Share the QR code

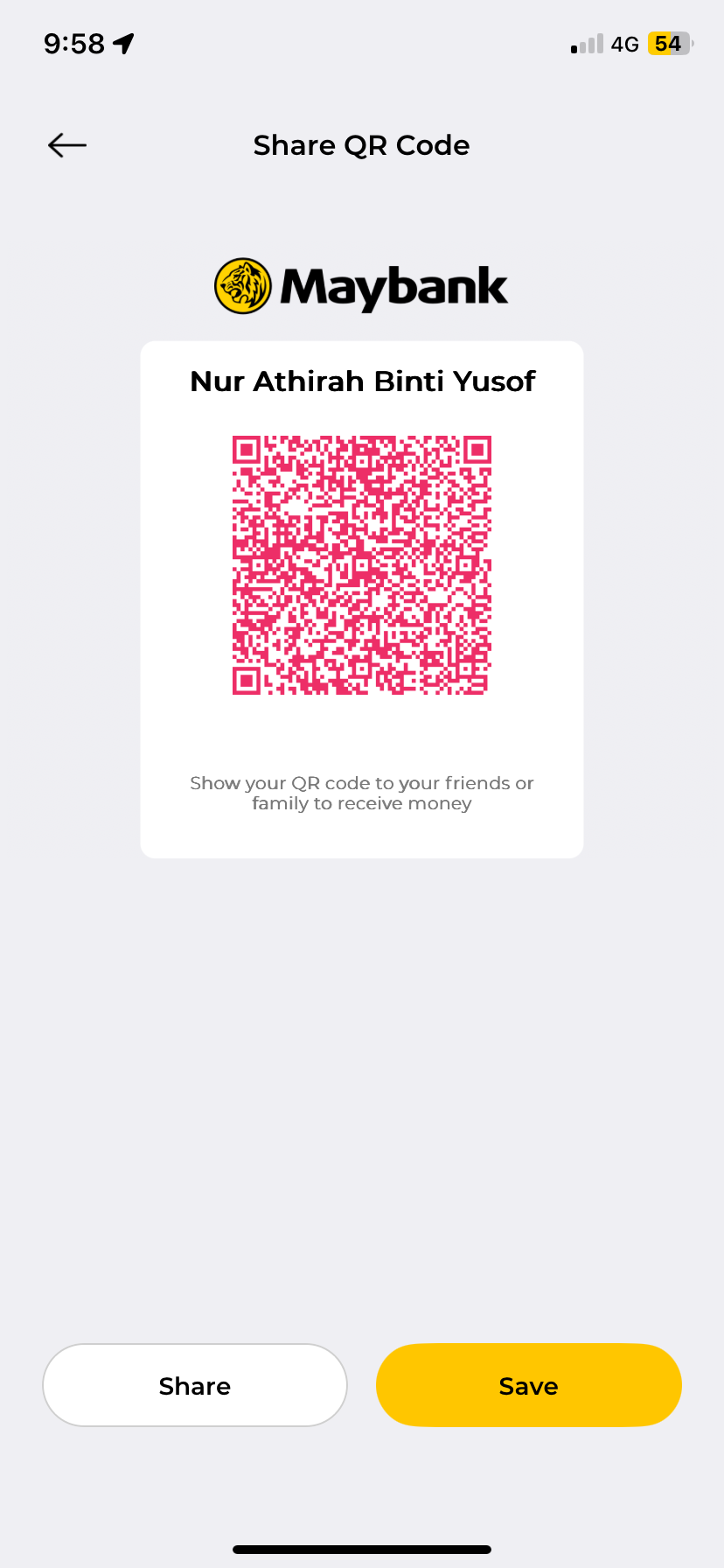195,1385
